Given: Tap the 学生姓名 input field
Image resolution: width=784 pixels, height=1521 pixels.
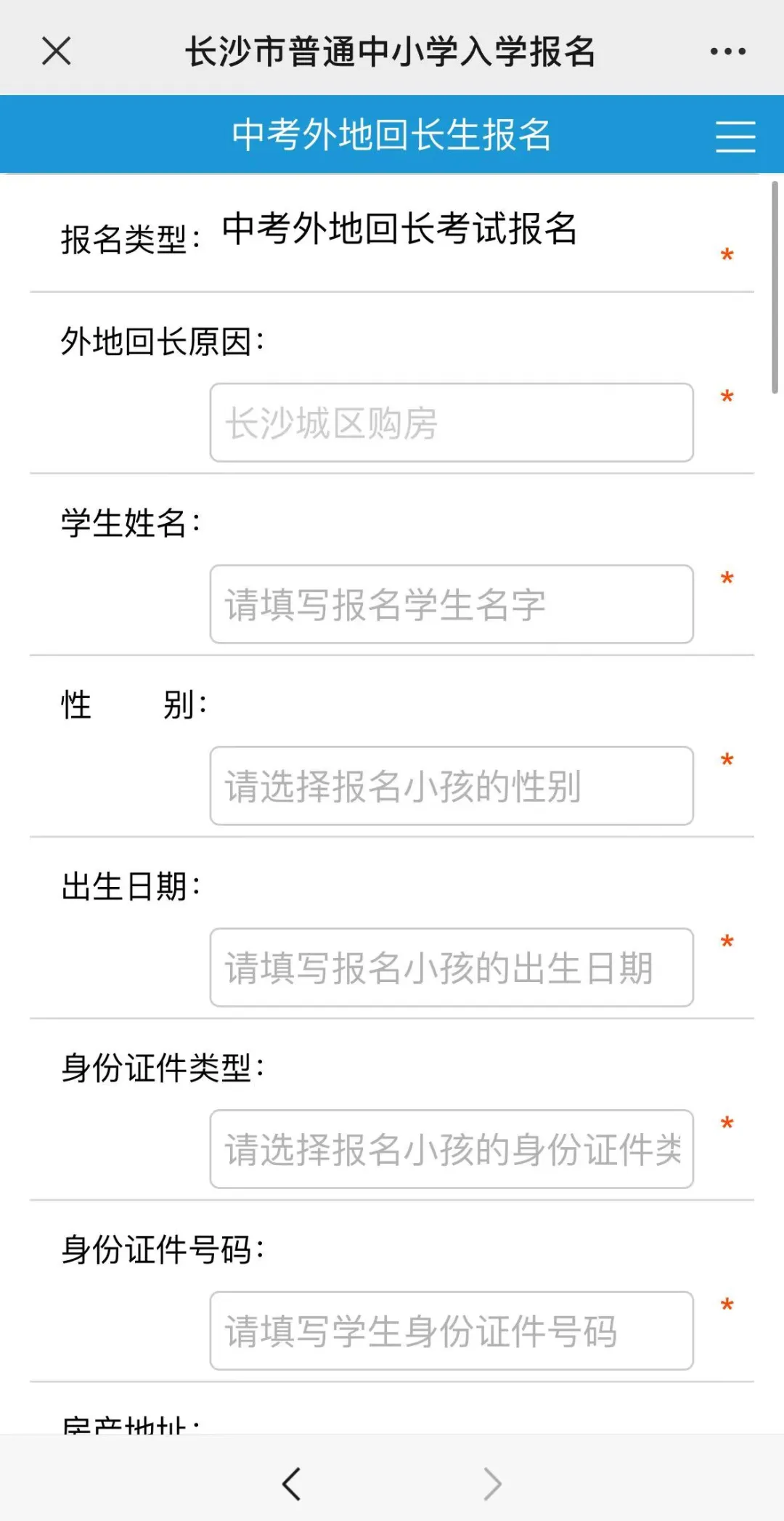Looking at the screenshot, I should [x=452, y=604].
